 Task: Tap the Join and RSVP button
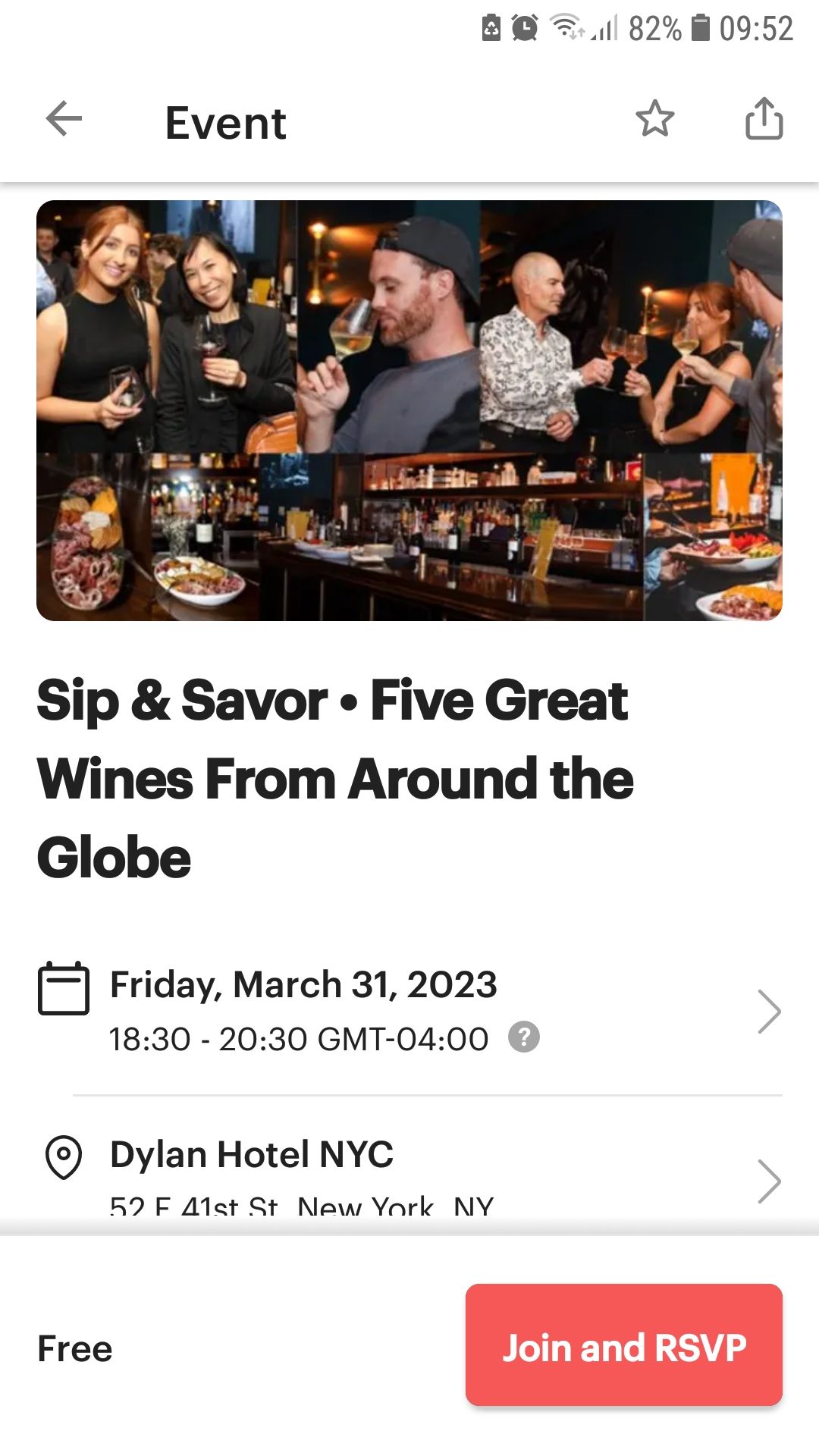point(623,1345)
